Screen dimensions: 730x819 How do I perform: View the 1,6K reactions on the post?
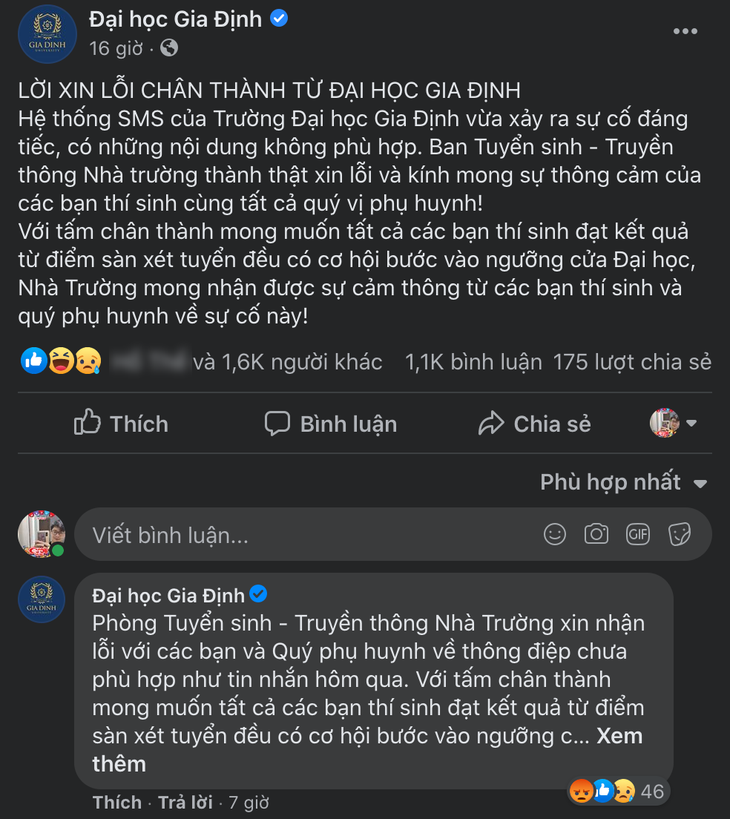coord(285,362)
